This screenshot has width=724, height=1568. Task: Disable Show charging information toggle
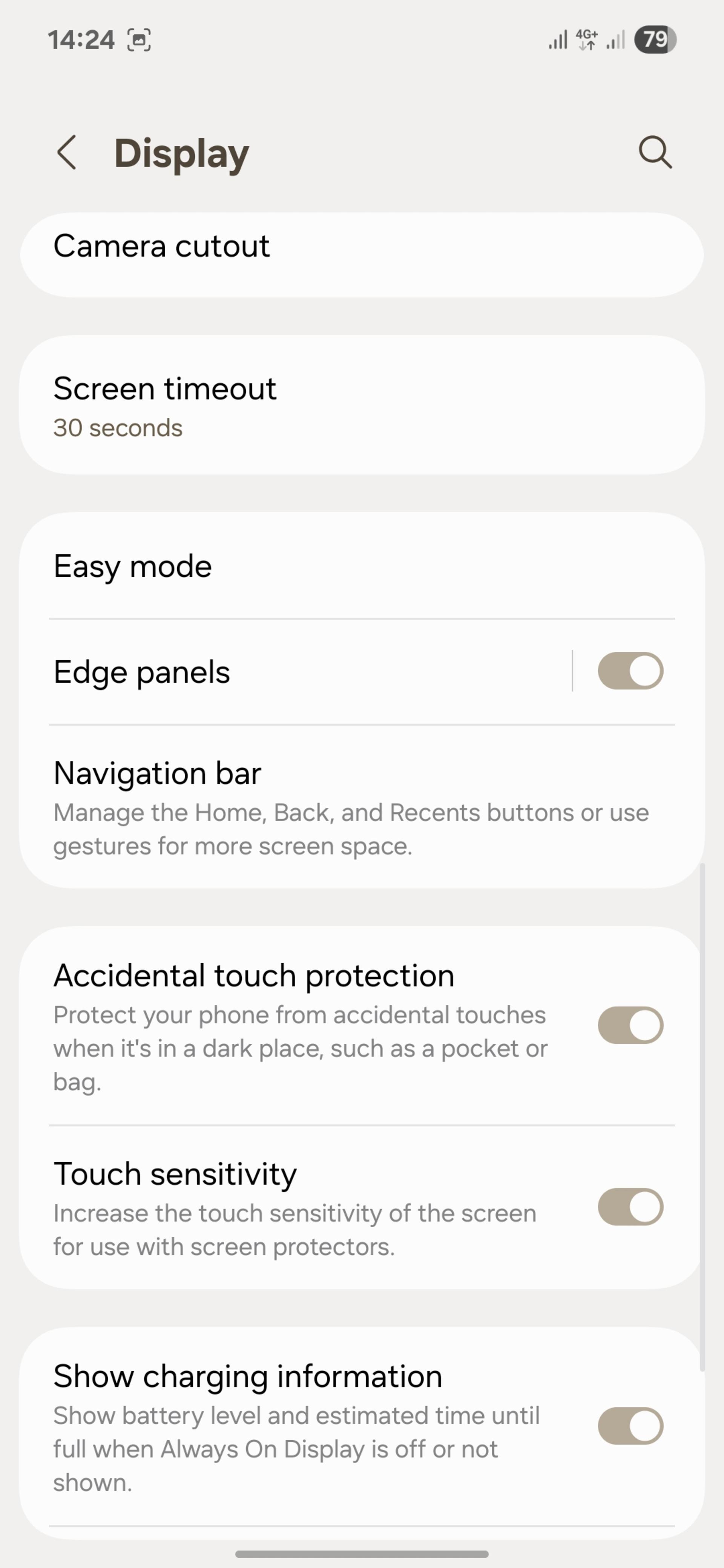point(630,1426)
